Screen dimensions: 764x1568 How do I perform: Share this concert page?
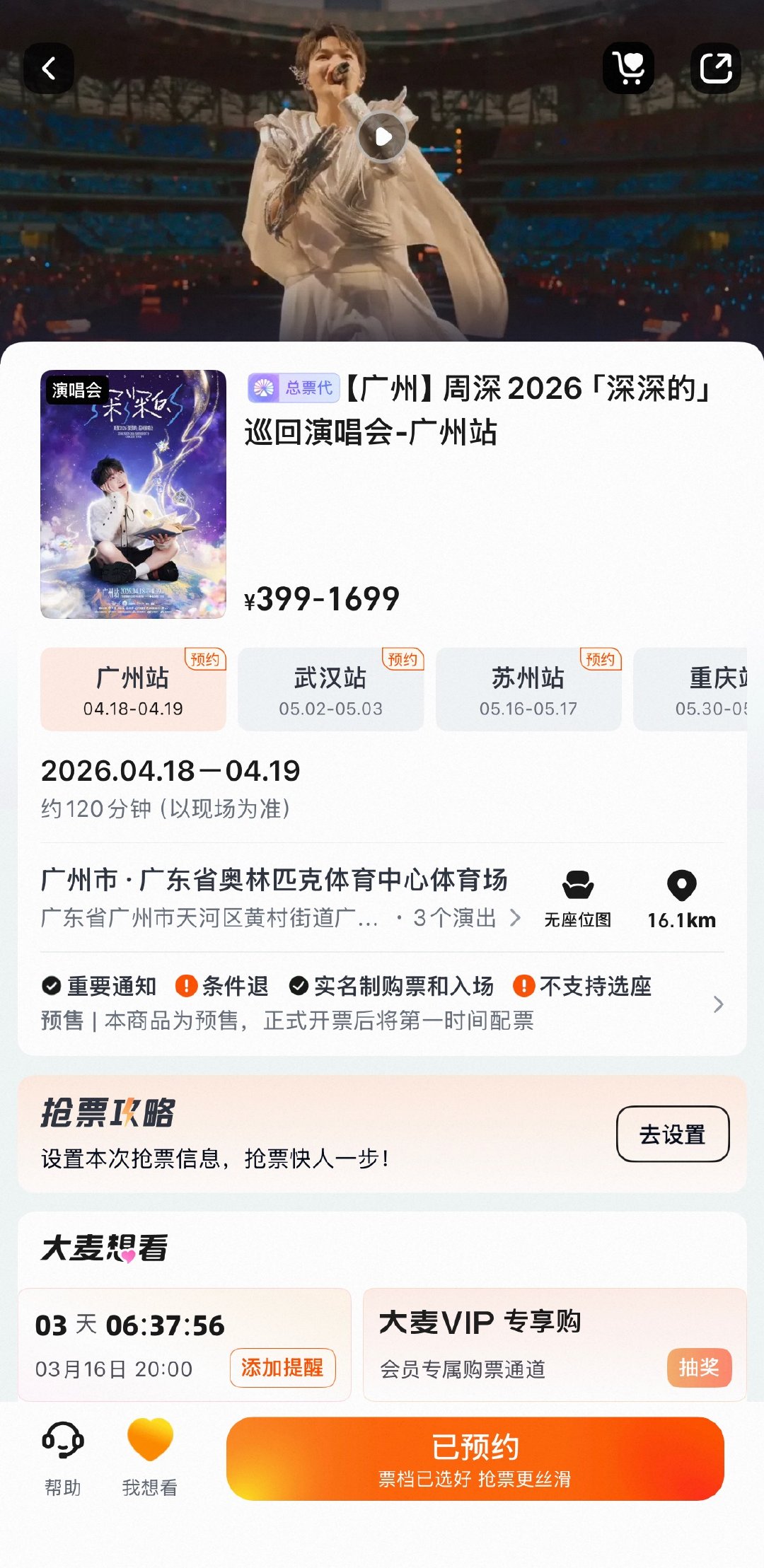pos(717,67)
